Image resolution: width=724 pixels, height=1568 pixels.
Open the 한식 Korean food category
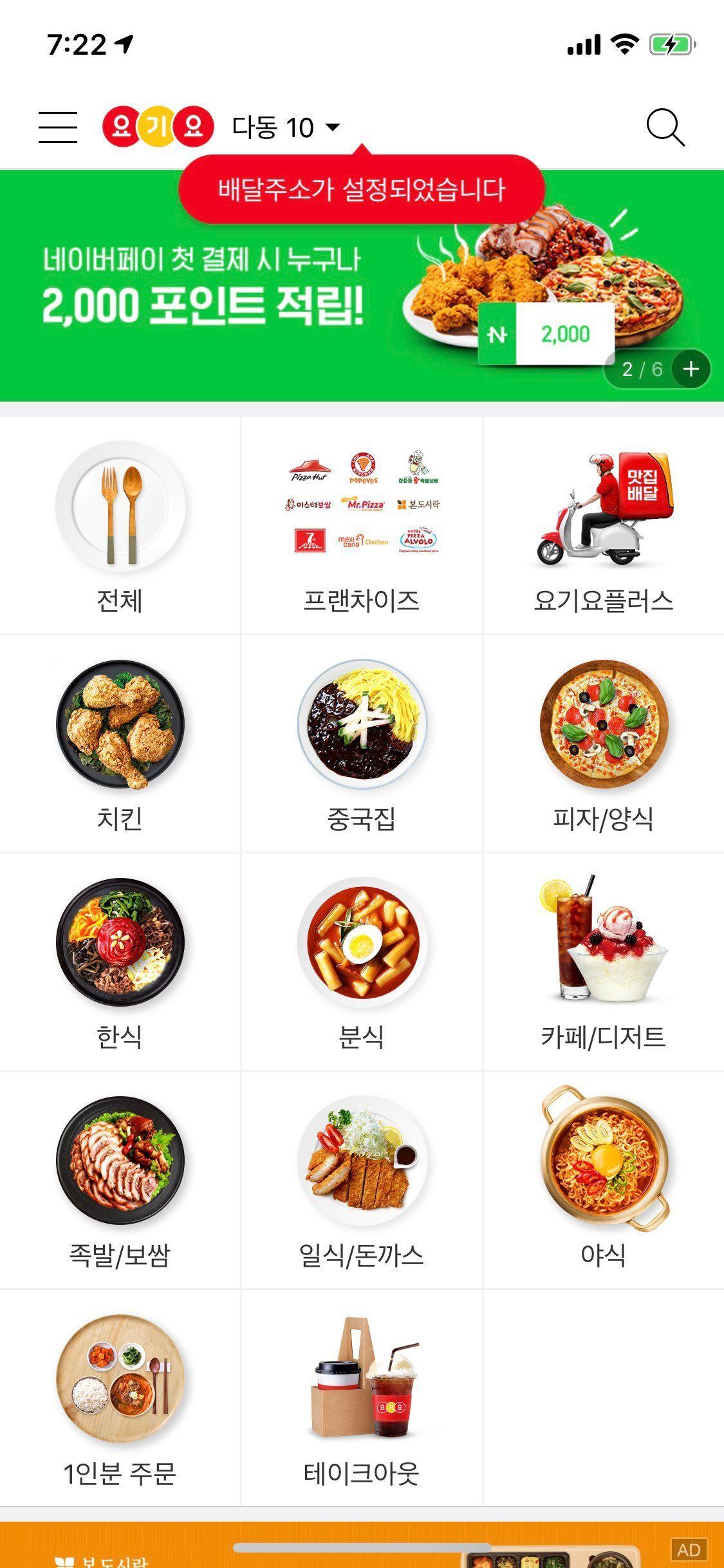point(120,959)
